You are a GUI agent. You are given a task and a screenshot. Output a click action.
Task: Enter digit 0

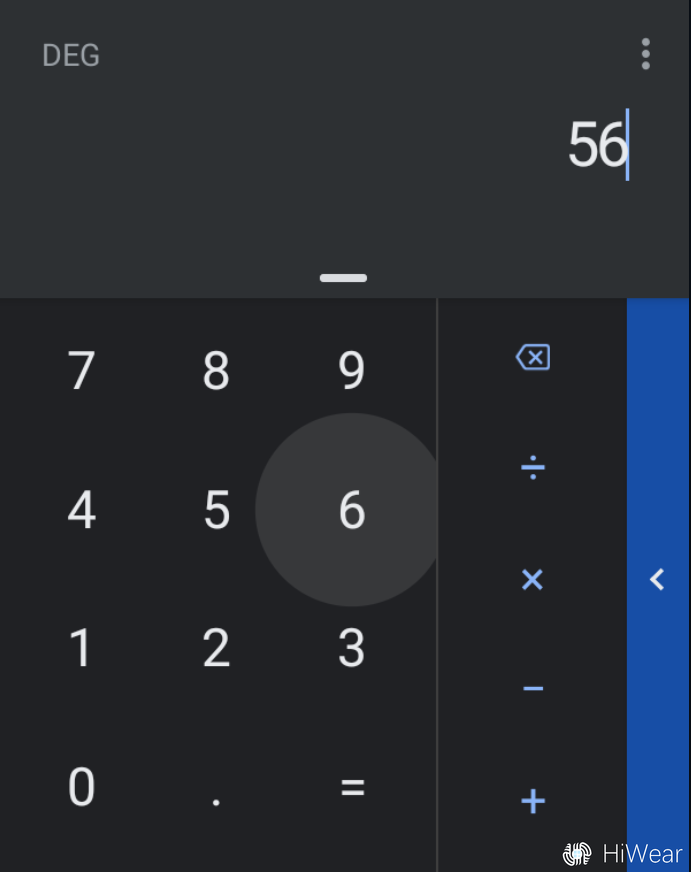81,787
